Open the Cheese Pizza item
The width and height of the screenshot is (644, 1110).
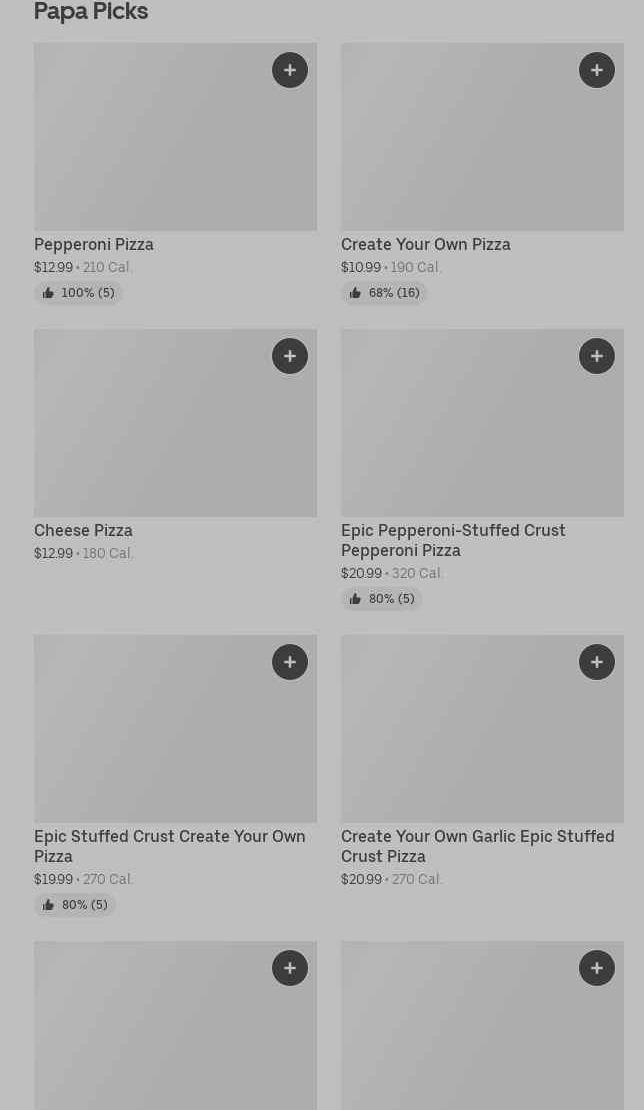83,530
